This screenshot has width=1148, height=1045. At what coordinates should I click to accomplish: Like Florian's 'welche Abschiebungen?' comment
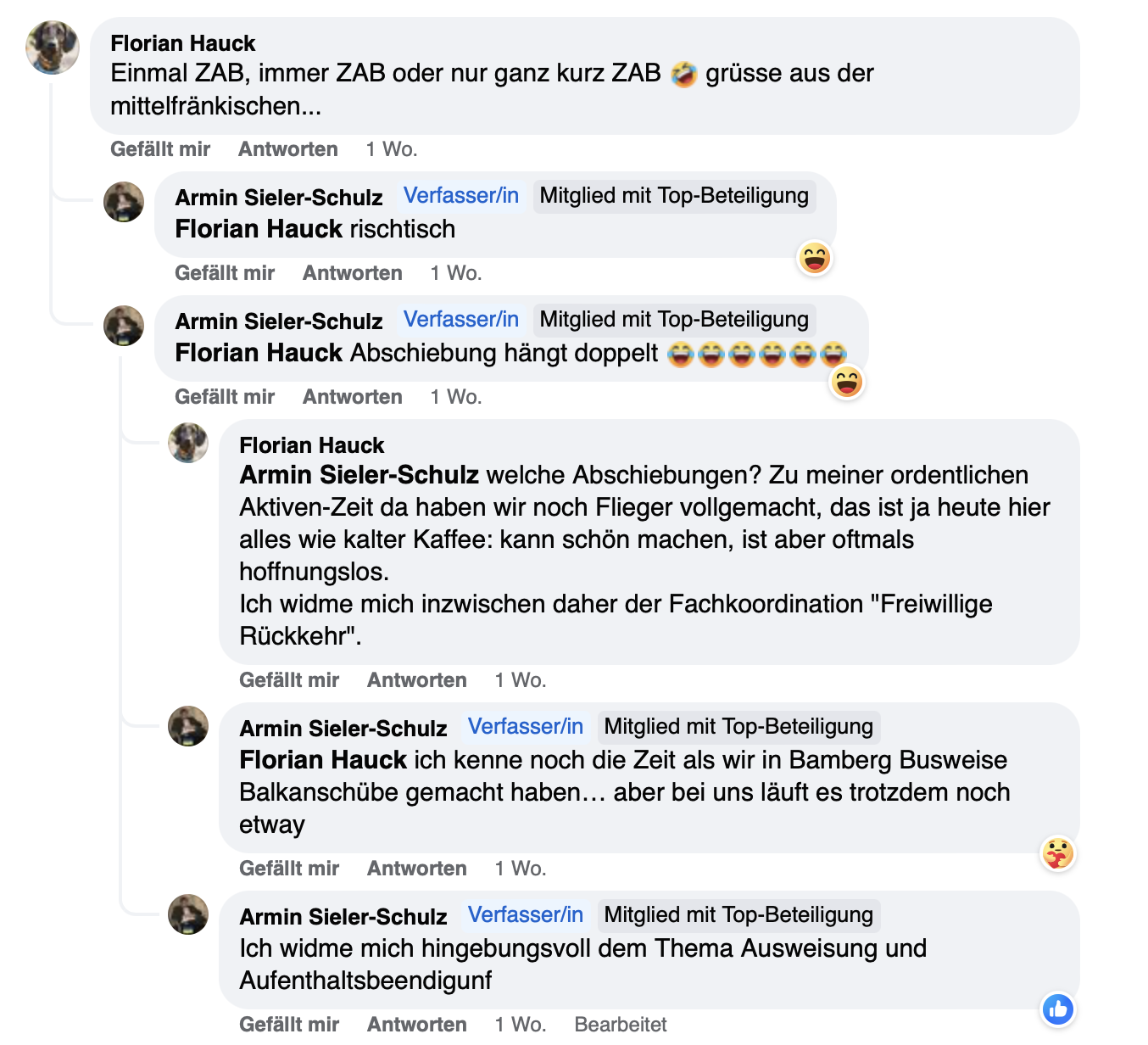click(288, 680)
